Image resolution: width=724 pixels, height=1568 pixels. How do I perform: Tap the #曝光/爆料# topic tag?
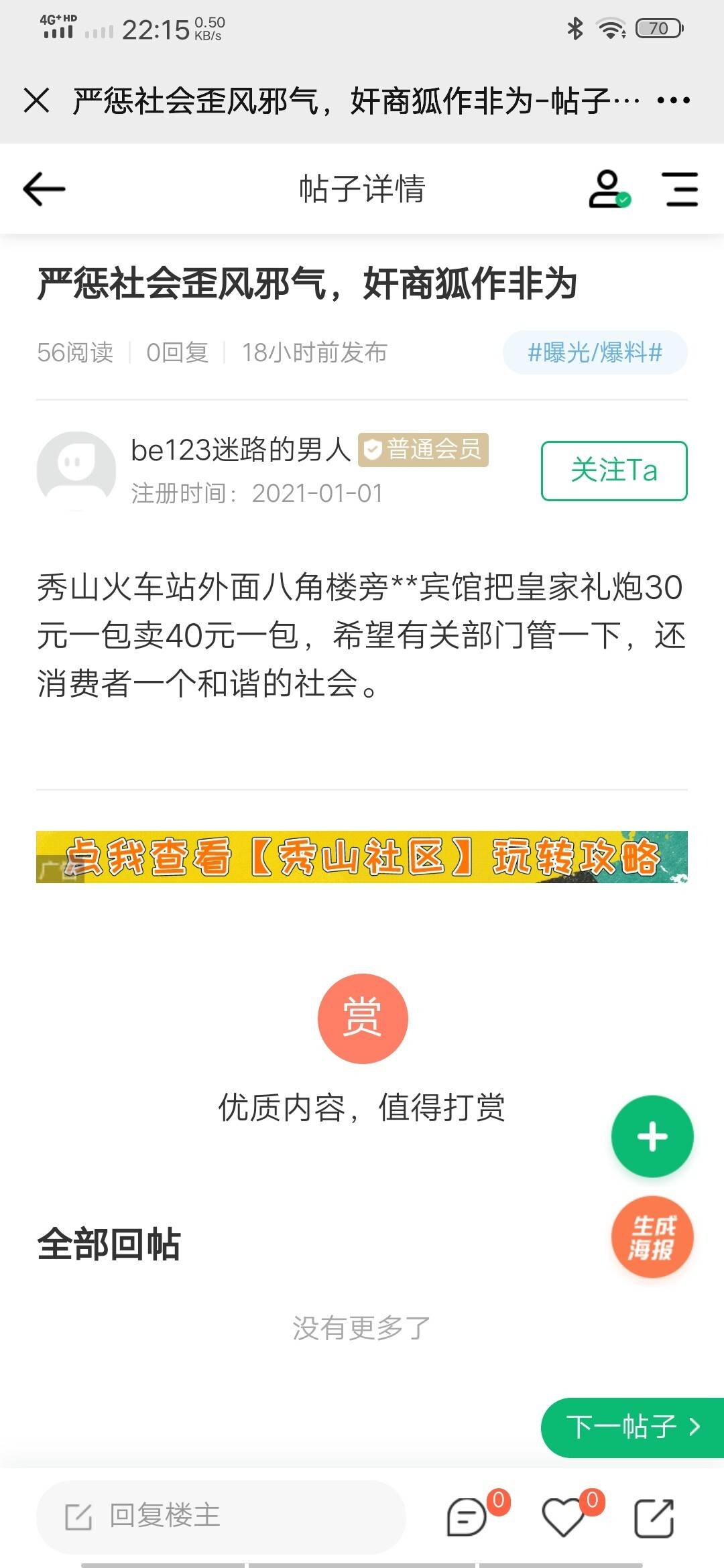tap(595, 352)
